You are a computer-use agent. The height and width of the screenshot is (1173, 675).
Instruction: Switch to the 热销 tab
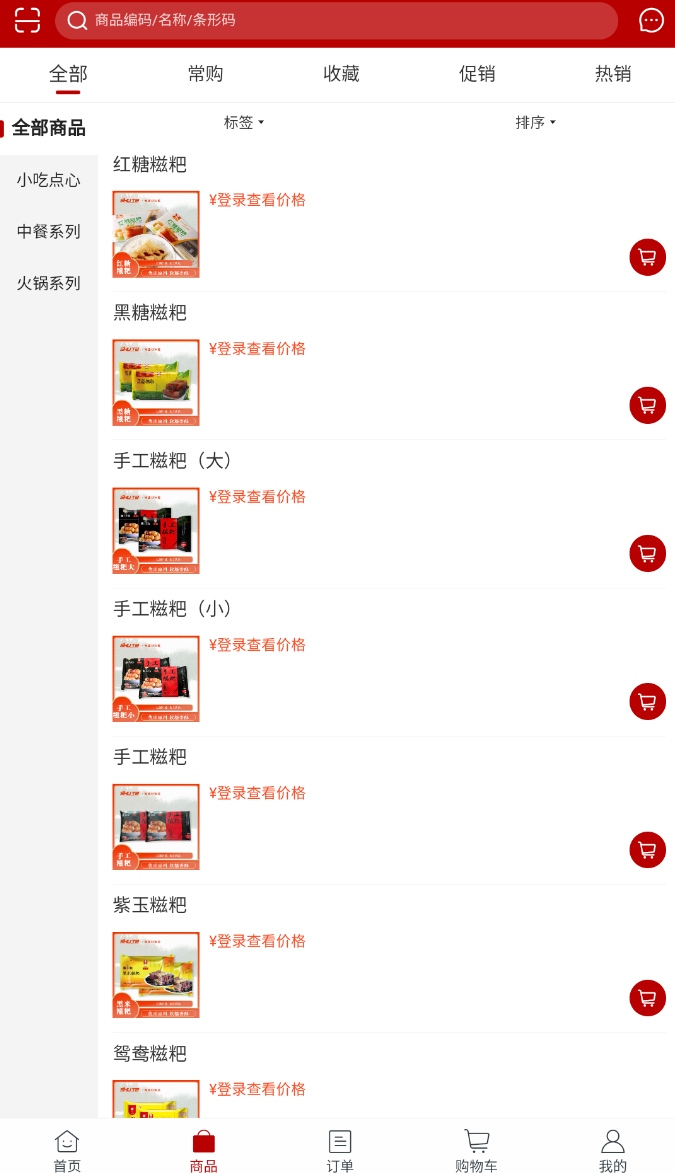[612, 73]
